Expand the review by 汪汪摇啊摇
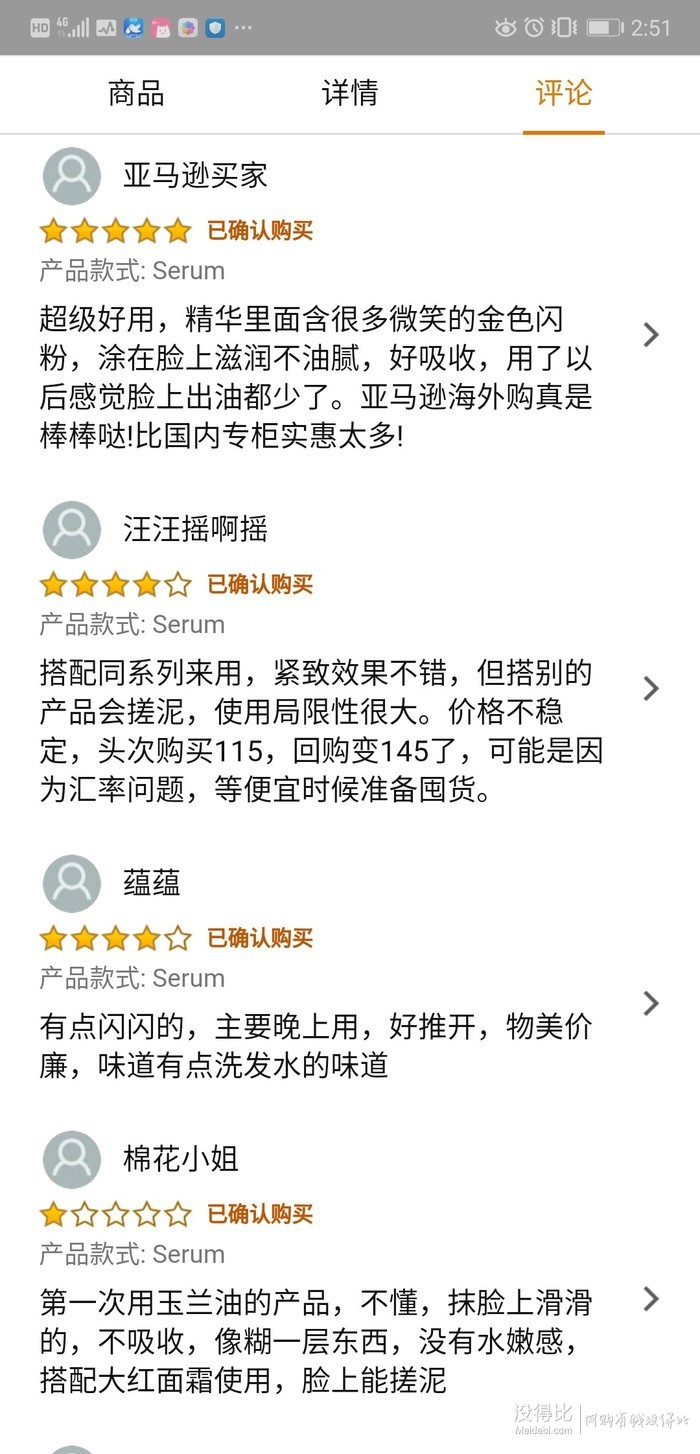Viewport: 700px width, 1454px height. tap(651, 688)
